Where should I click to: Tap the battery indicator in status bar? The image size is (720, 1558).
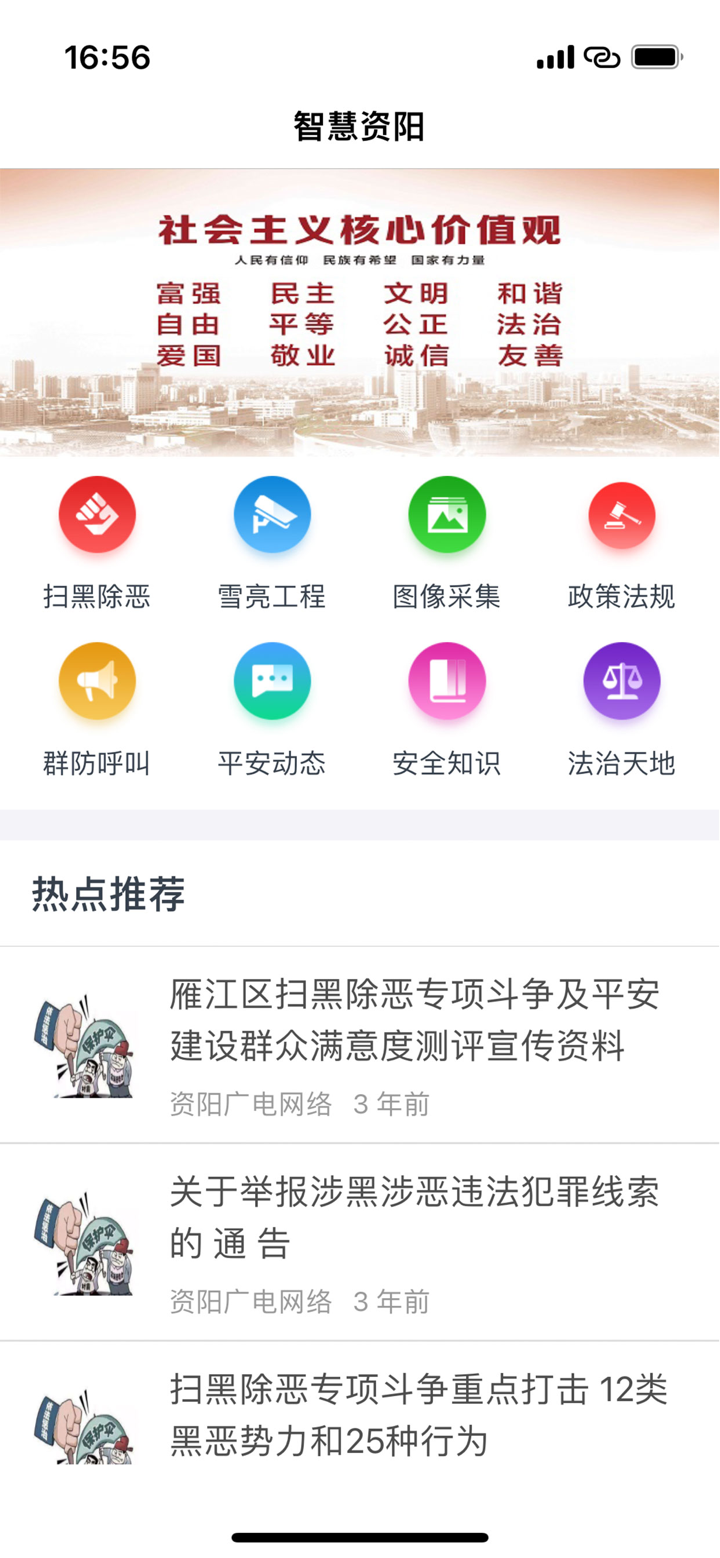pos(655,58)
